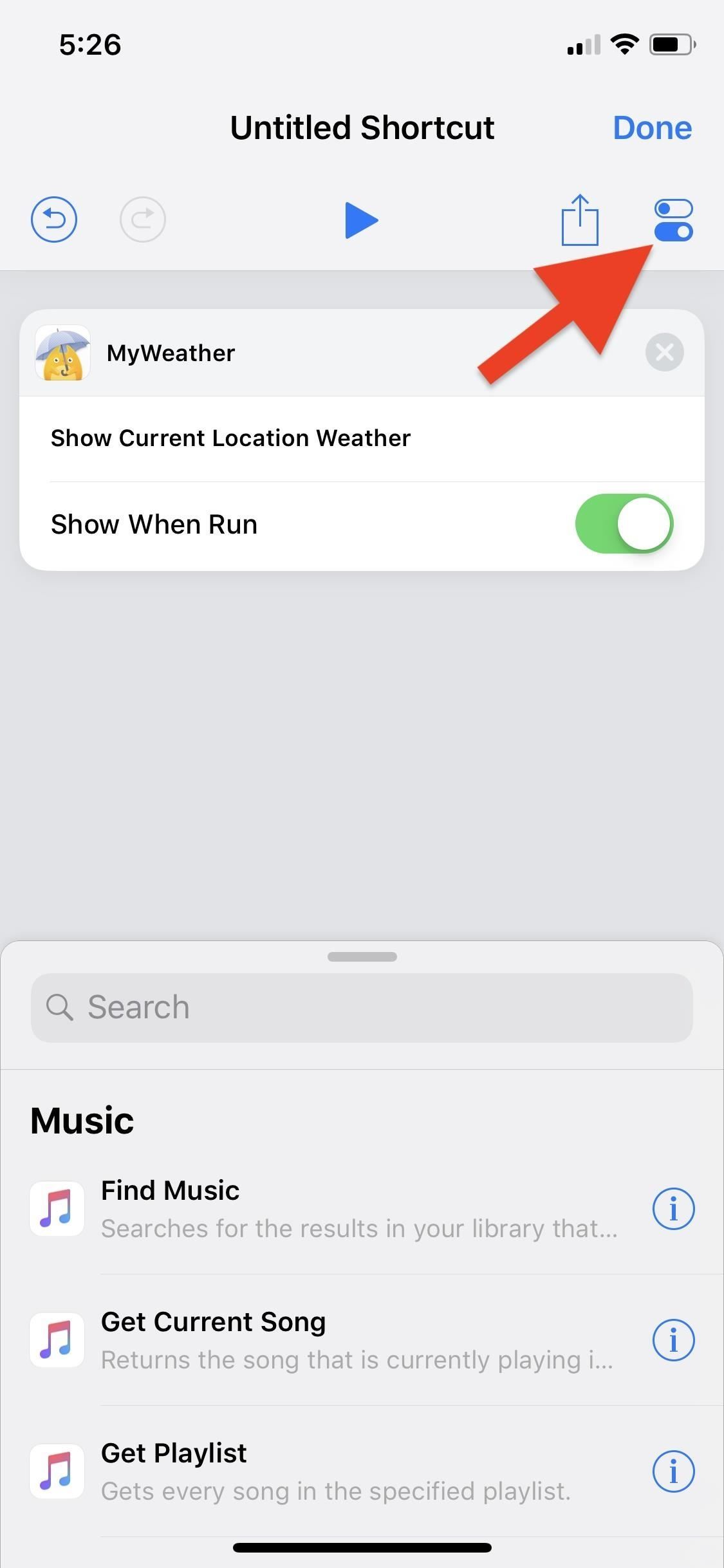Open the Share sheet icon
Image resolution: width=724 pixels, height=1568 pixels.
[x=579, y=219]
